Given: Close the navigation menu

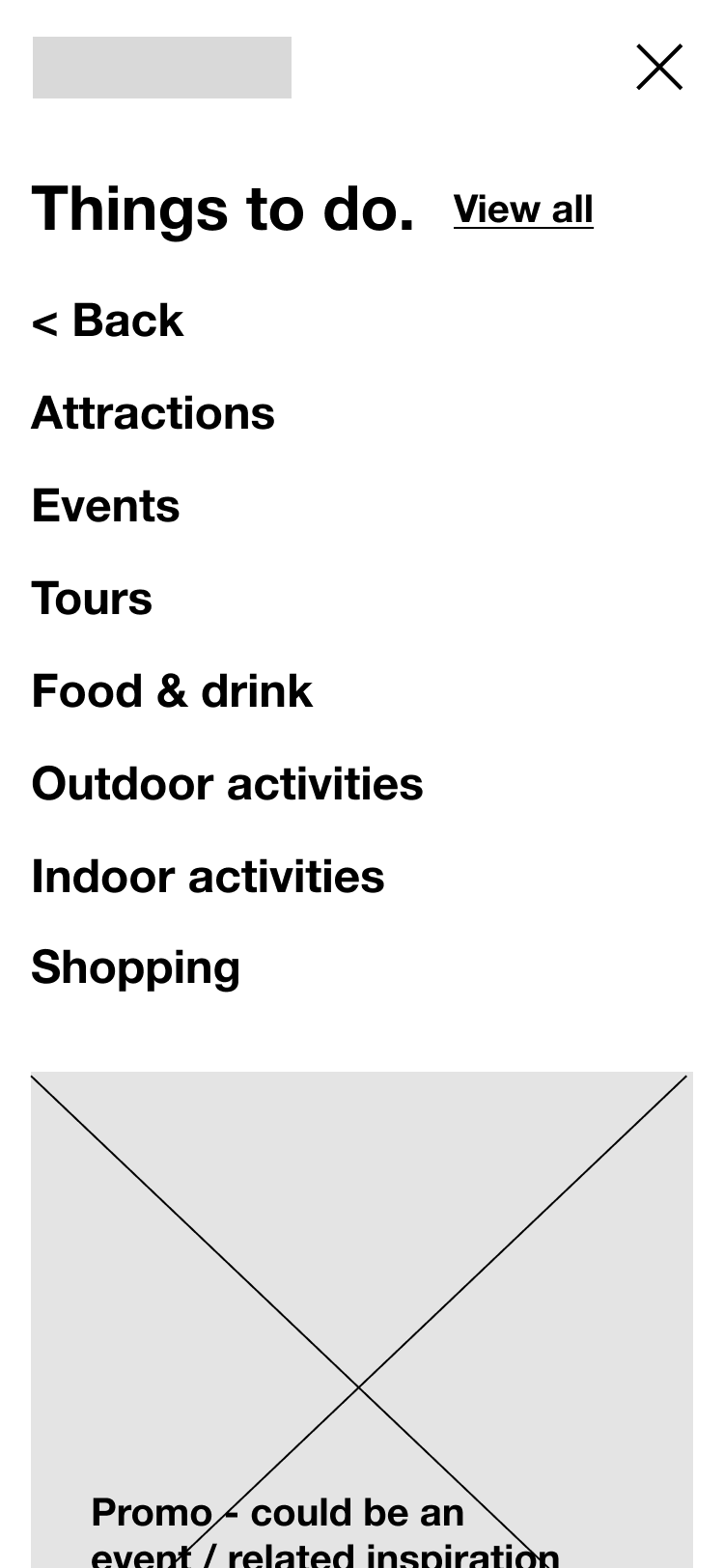Looking at the screenshot, I should tap(659, 68).
